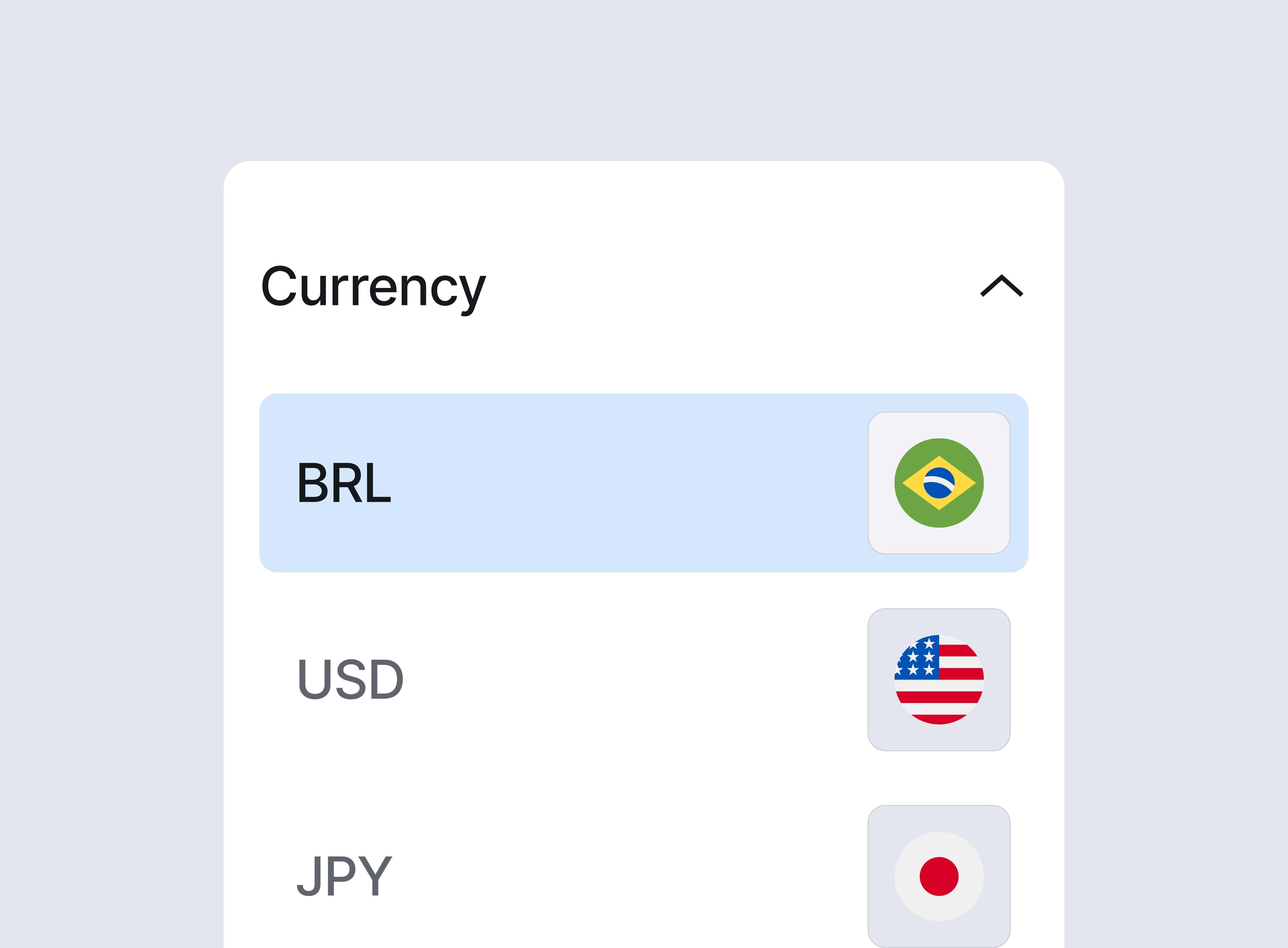
Task: Choose USD as the currency
Action: point(643,679)
